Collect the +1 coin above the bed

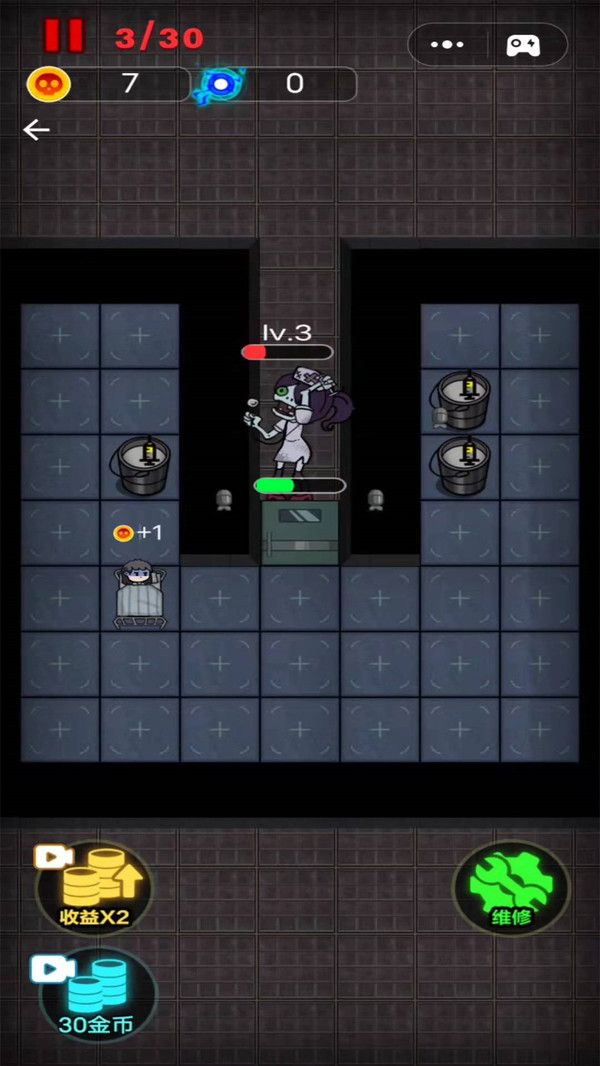[138, 533]
